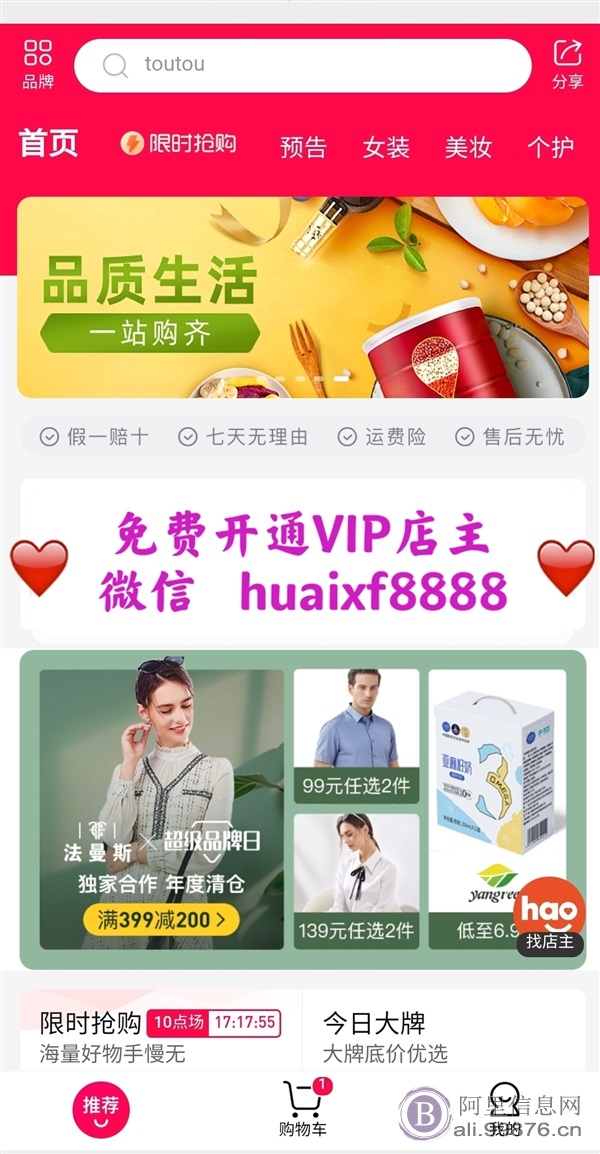
Task: Open the 品牌 brands grid icon
Action: pos(38,64)
